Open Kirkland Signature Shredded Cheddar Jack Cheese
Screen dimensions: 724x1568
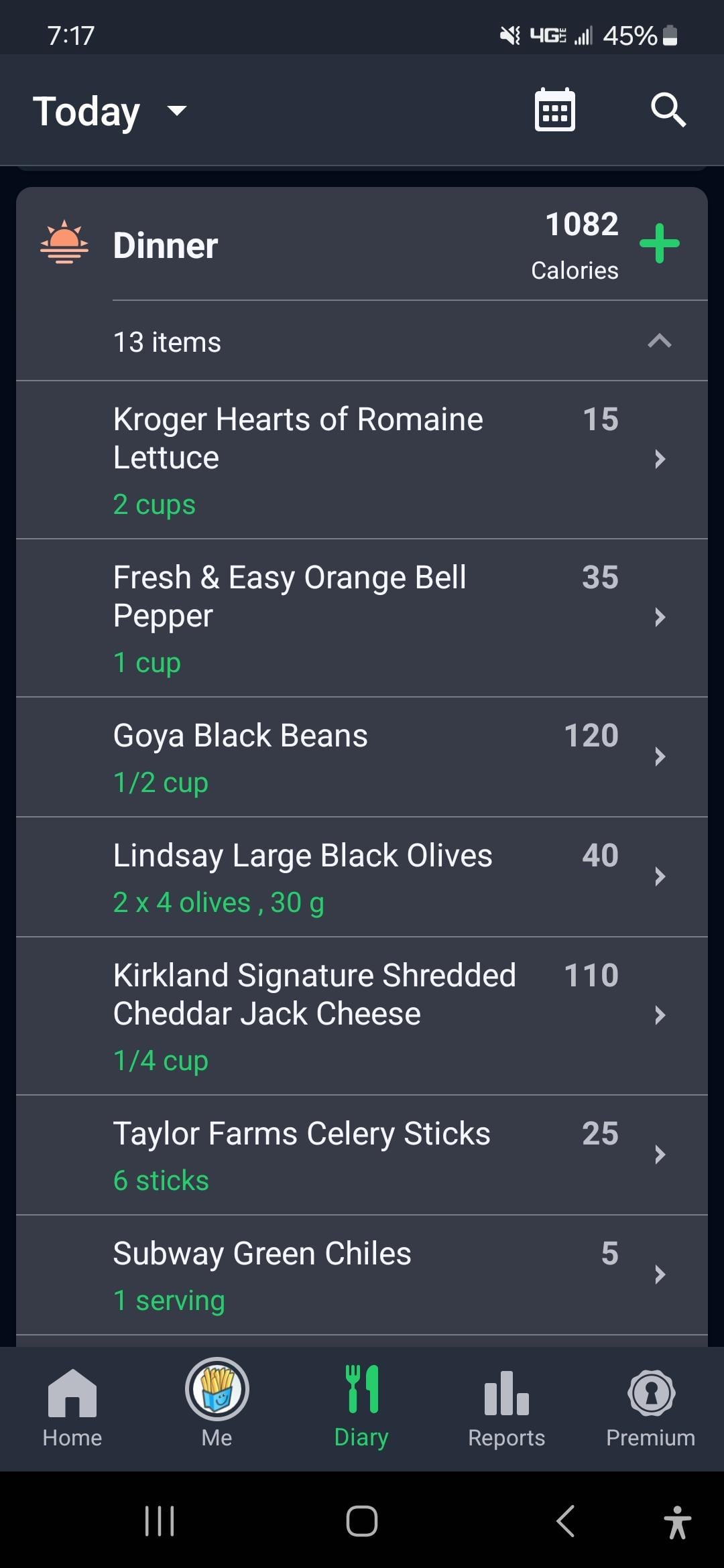click(362, 1016)
